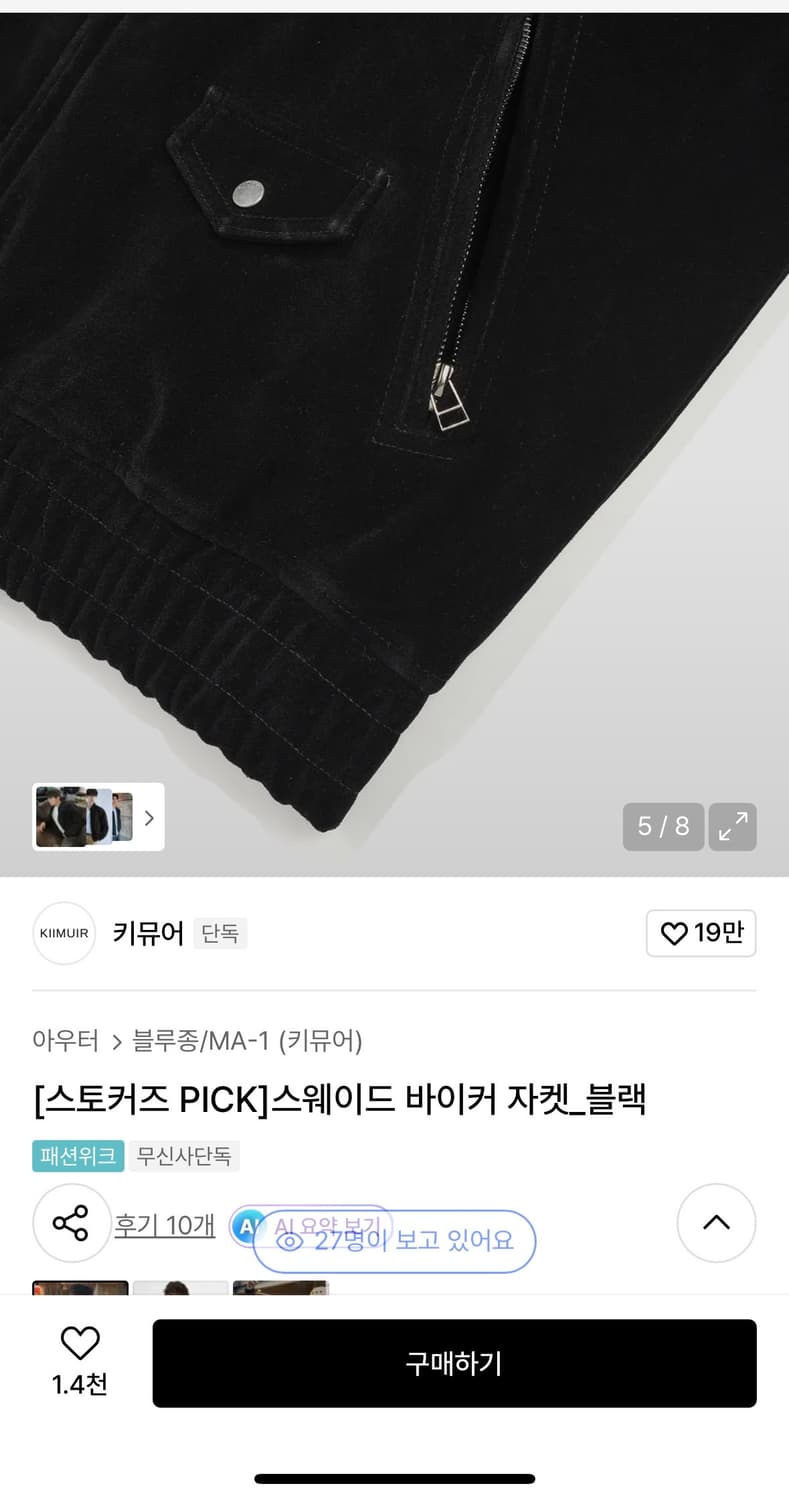This screenshot has height=1500, width=789.
Task: Click the share icon
Action: (71, 1222)
